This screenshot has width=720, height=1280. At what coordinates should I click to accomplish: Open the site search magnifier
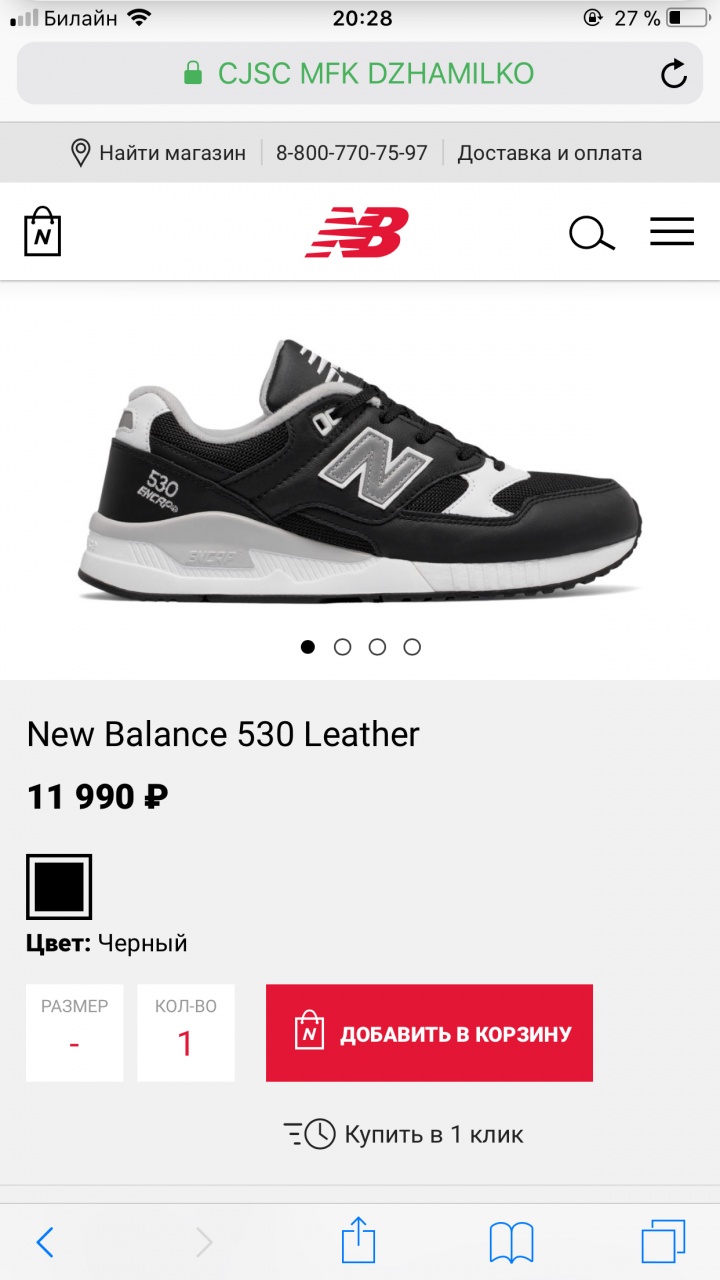tap(591, 232)
